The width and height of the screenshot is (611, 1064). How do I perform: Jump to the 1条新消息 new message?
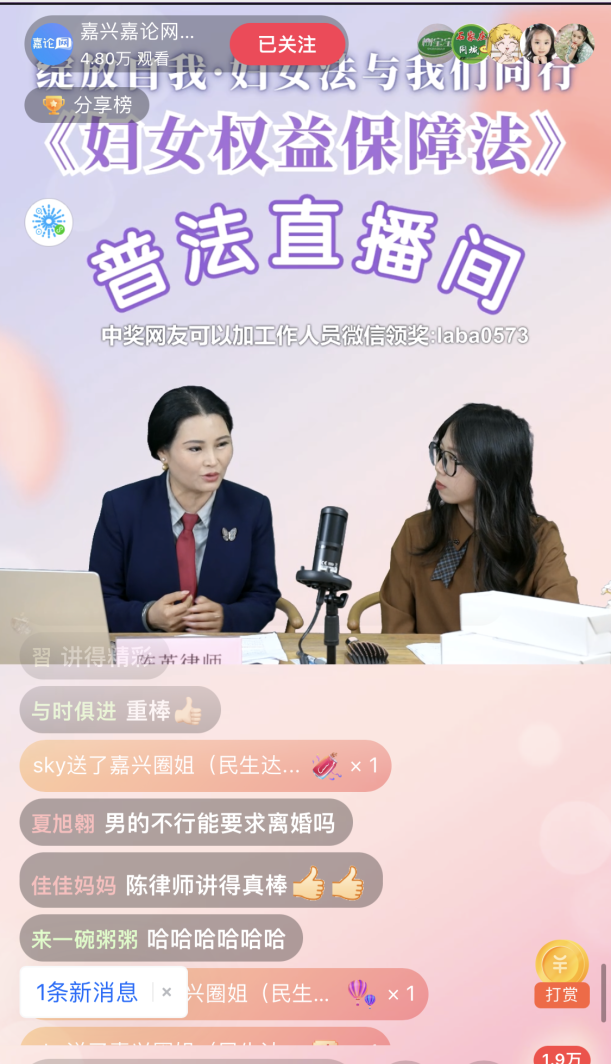87,992
